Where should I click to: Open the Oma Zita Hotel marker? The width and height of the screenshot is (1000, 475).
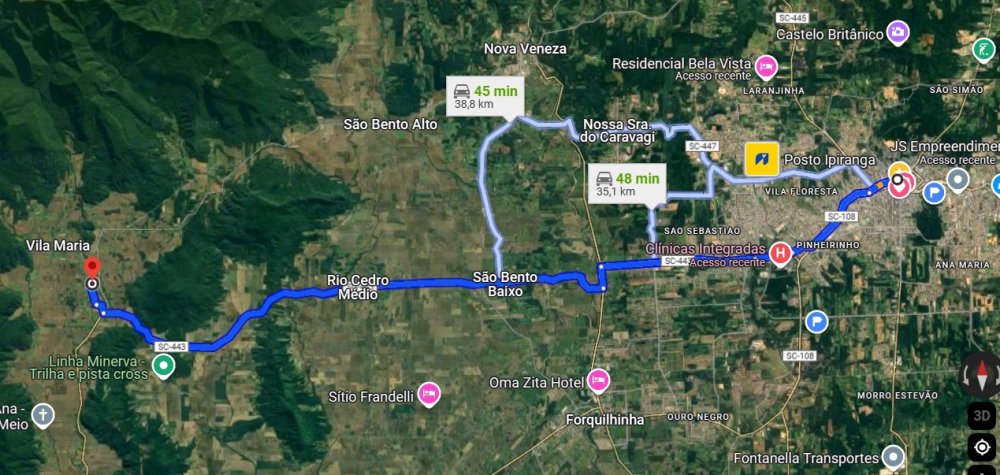point(598,380)
